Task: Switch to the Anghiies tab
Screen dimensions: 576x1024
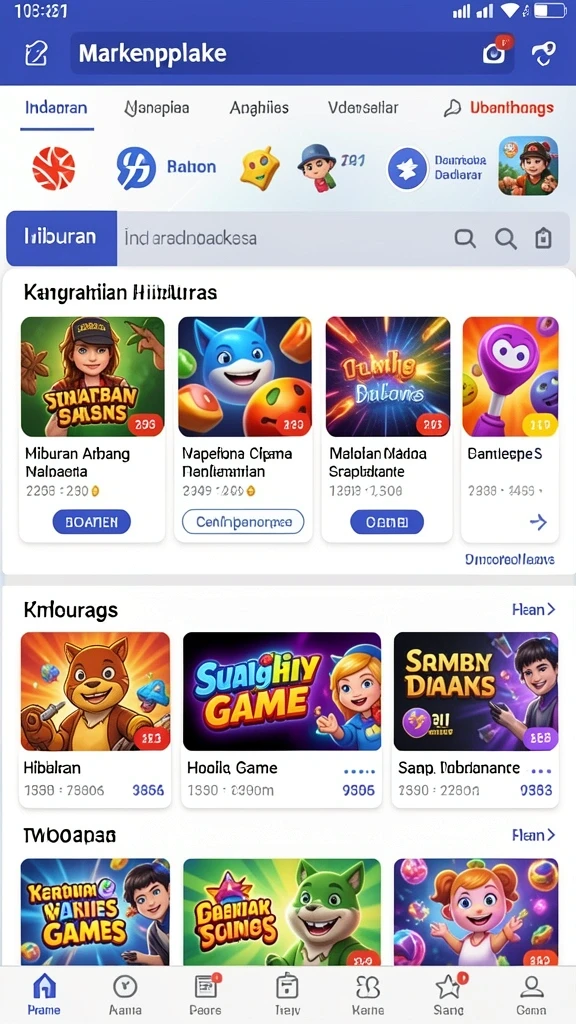Action: point(259,108)
